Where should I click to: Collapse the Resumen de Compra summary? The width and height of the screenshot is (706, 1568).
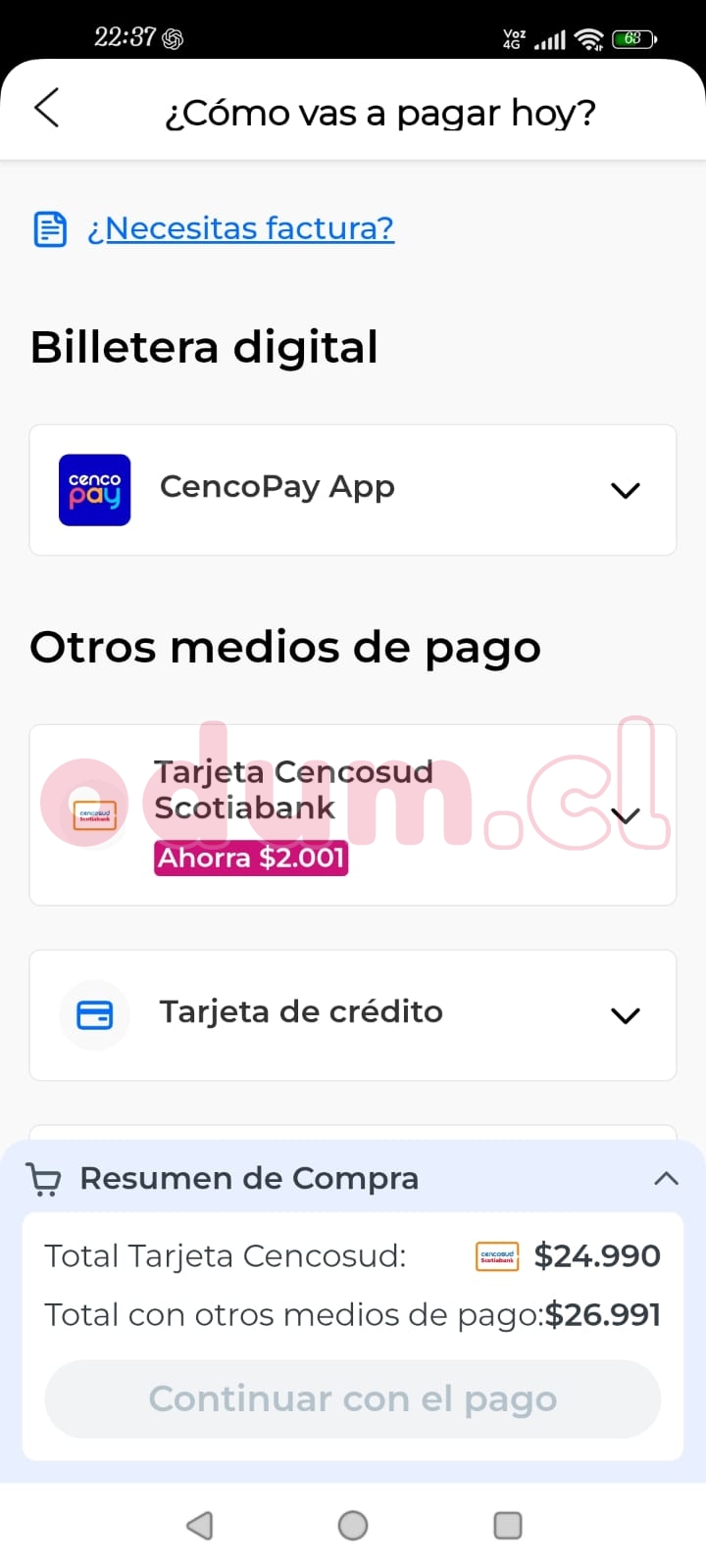(x=666, y=1178)
